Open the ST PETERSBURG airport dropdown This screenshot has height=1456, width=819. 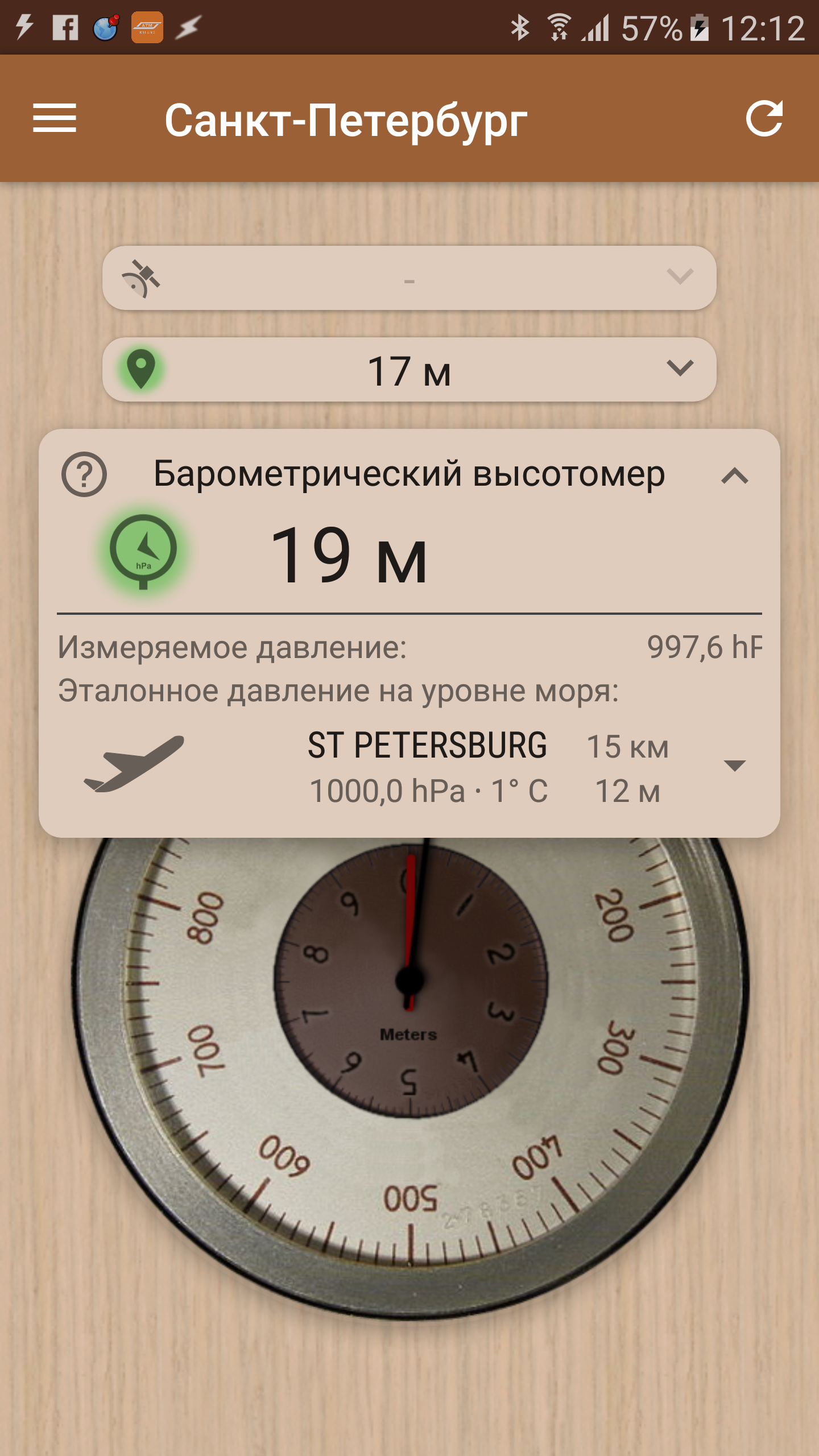pyautogui.click(x=734, y=766)
